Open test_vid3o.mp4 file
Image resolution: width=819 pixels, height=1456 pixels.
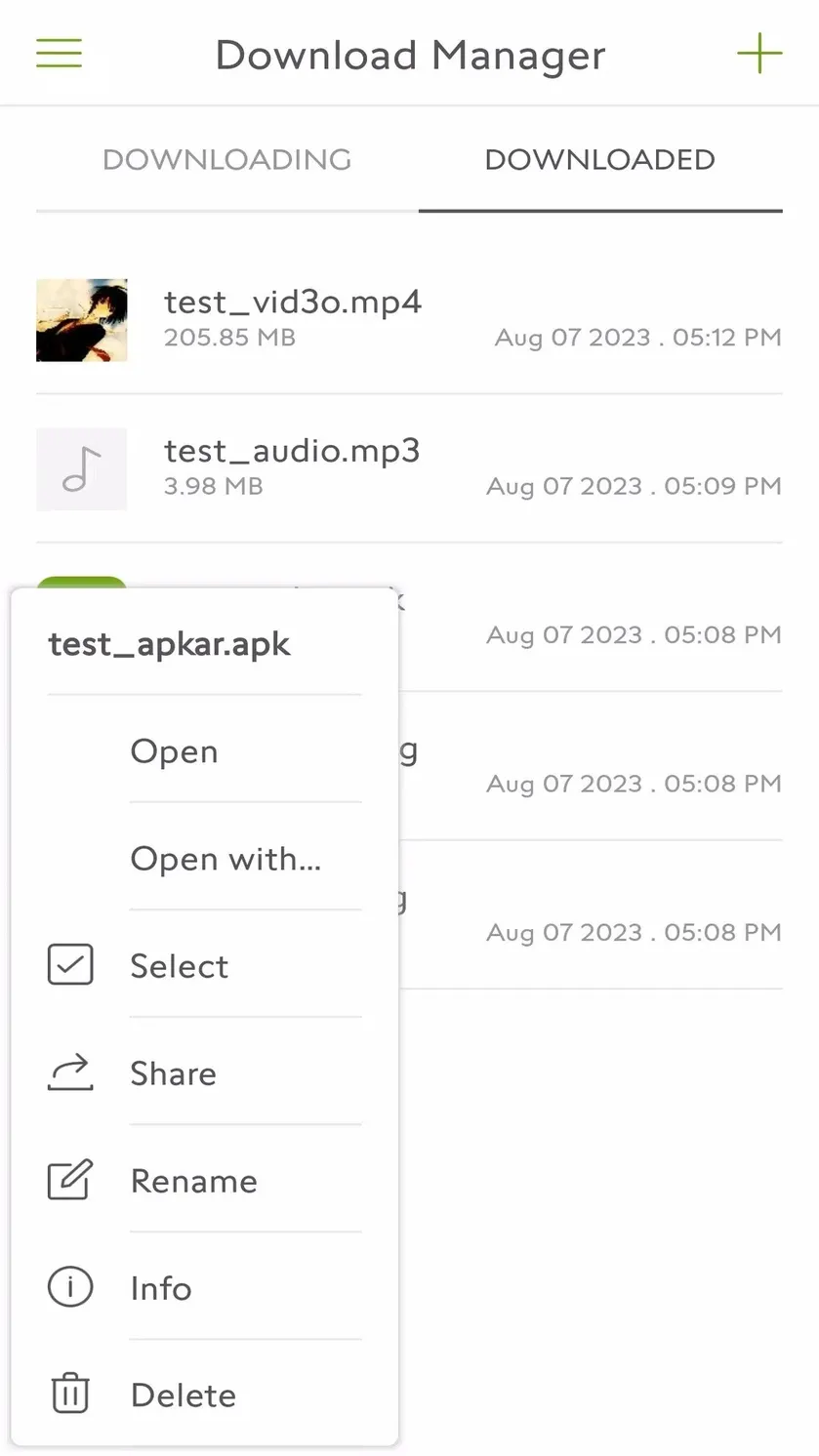pyautogui.click(x=409, y=320)
